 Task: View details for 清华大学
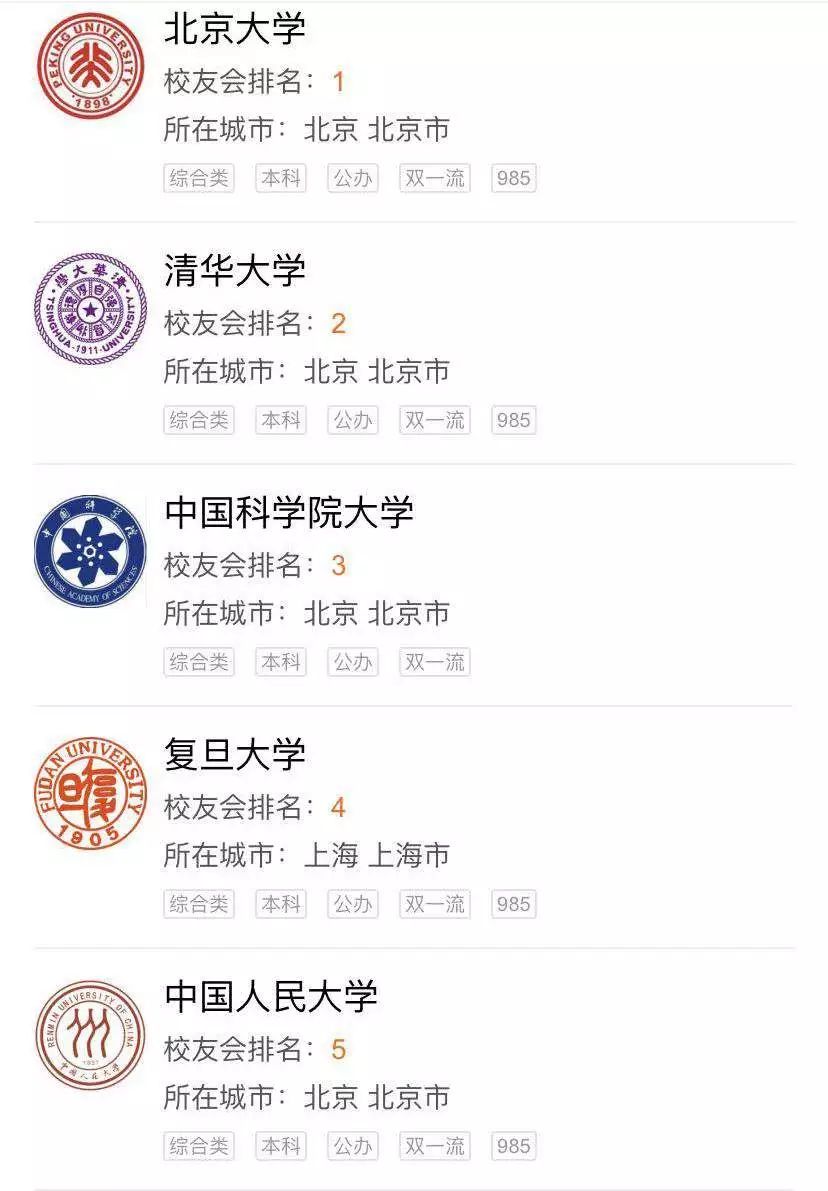[x=235, y=270]
